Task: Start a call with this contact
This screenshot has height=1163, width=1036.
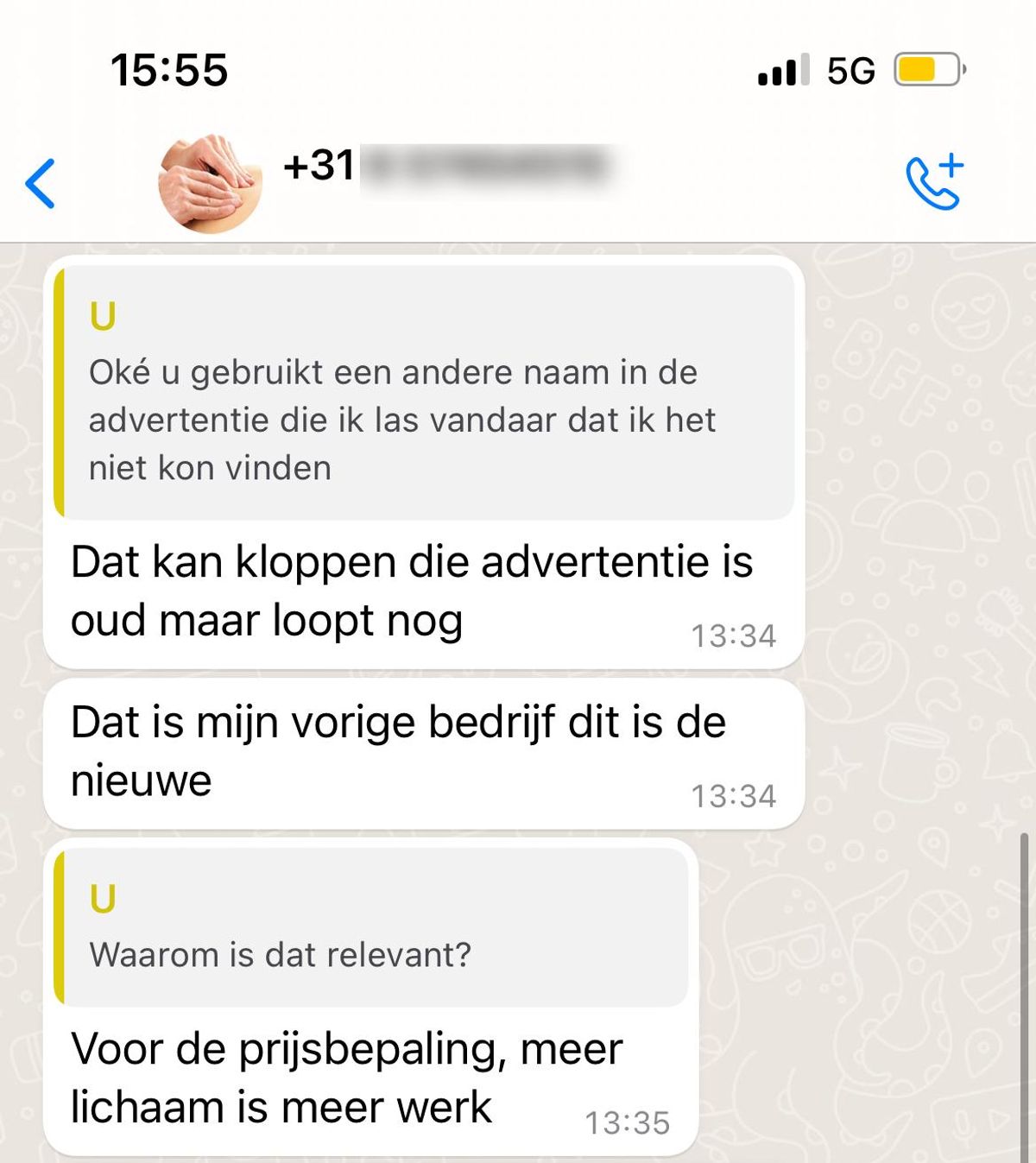Action: coord(934,182)
